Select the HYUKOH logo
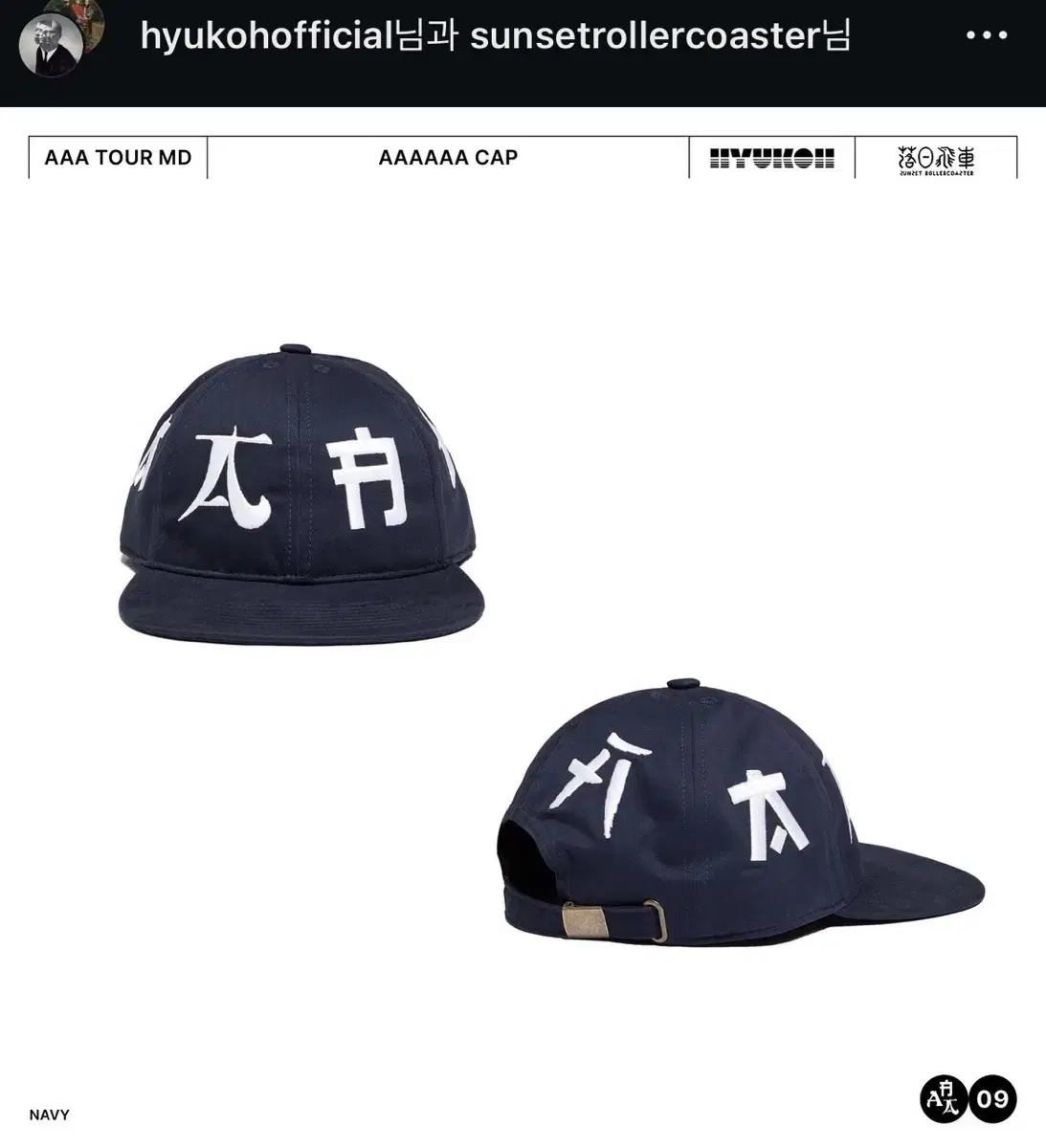 (771, 157)
